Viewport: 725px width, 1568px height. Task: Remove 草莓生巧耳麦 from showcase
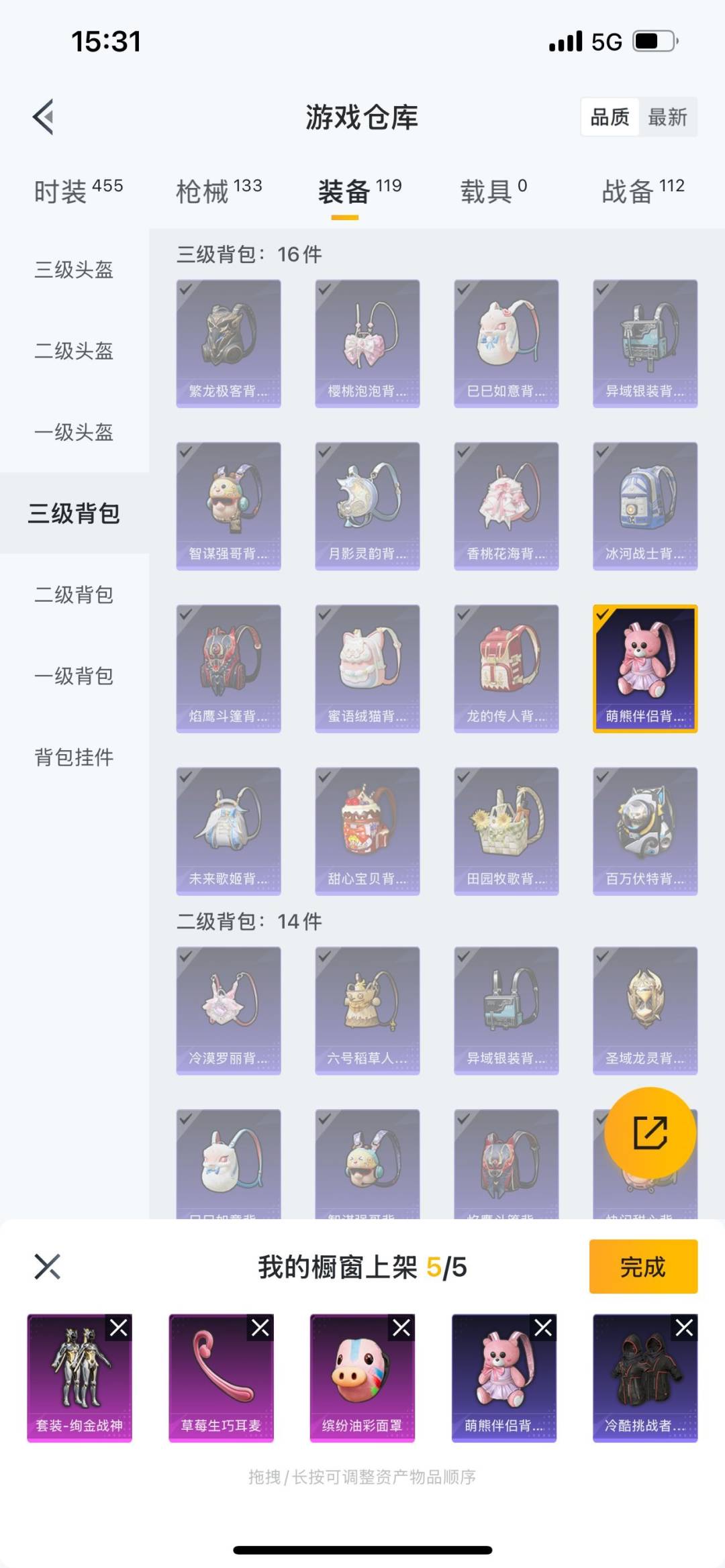pos(260,1327)
